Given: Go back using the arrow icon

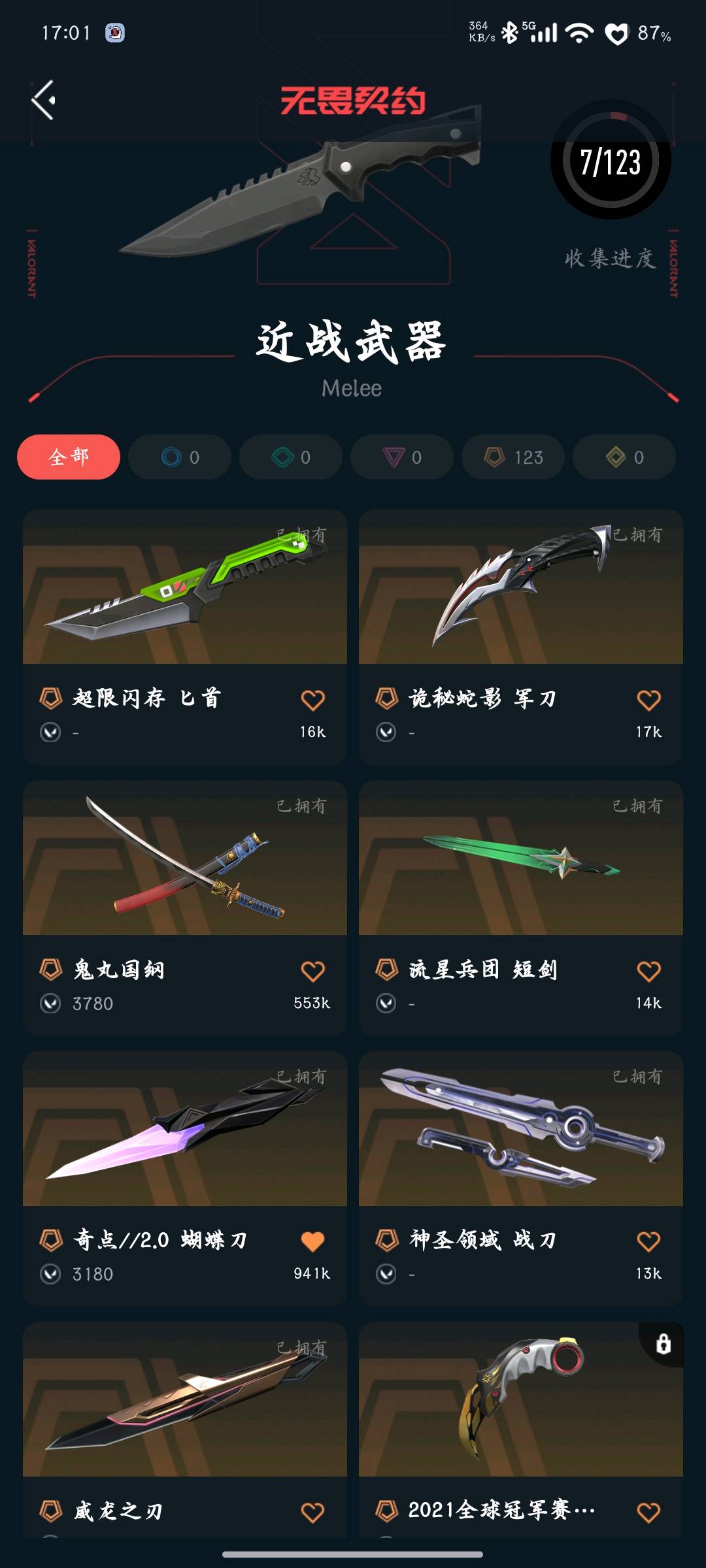Looking at the screenshot, I should pyautogui.click(x=44, y=101).
